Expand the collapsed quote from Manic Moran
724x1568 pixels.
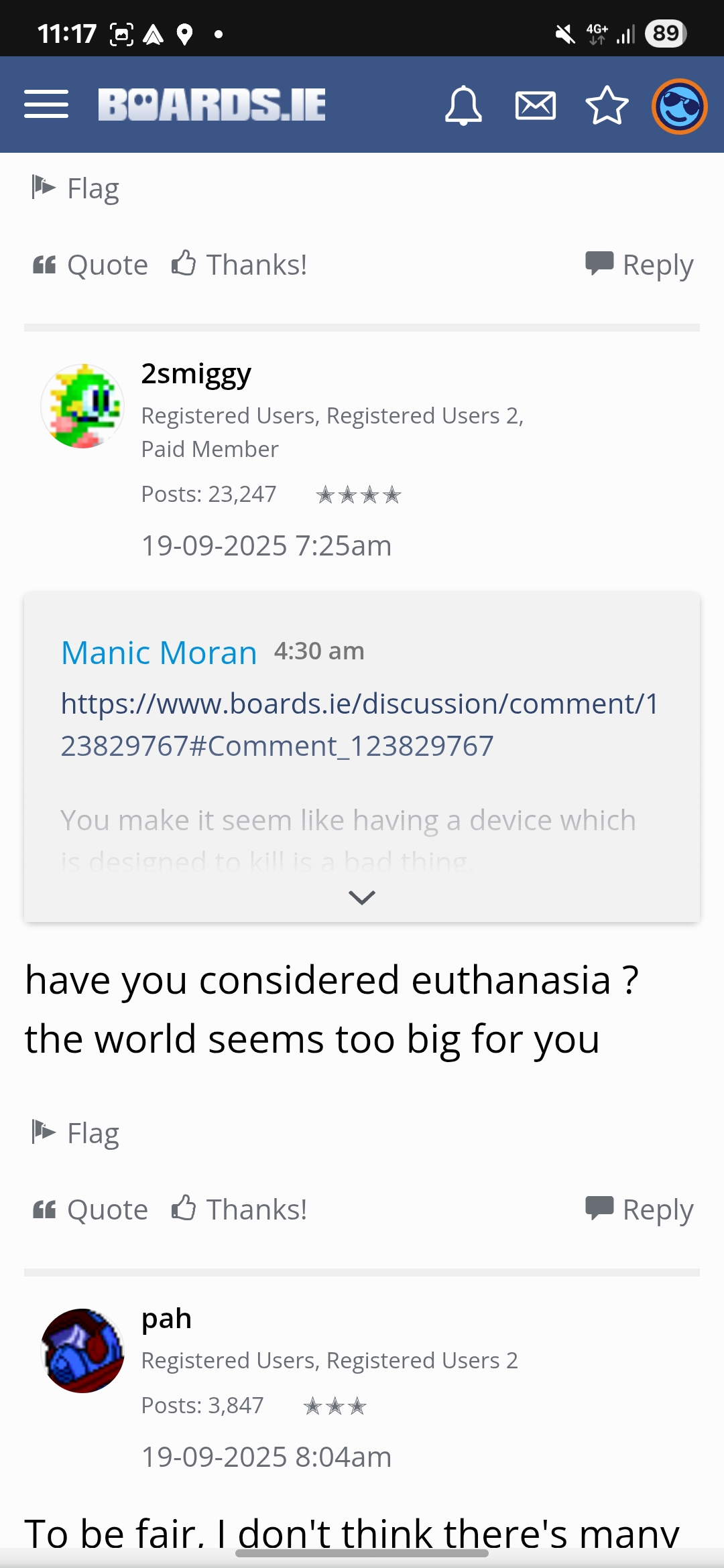point(362,897)
